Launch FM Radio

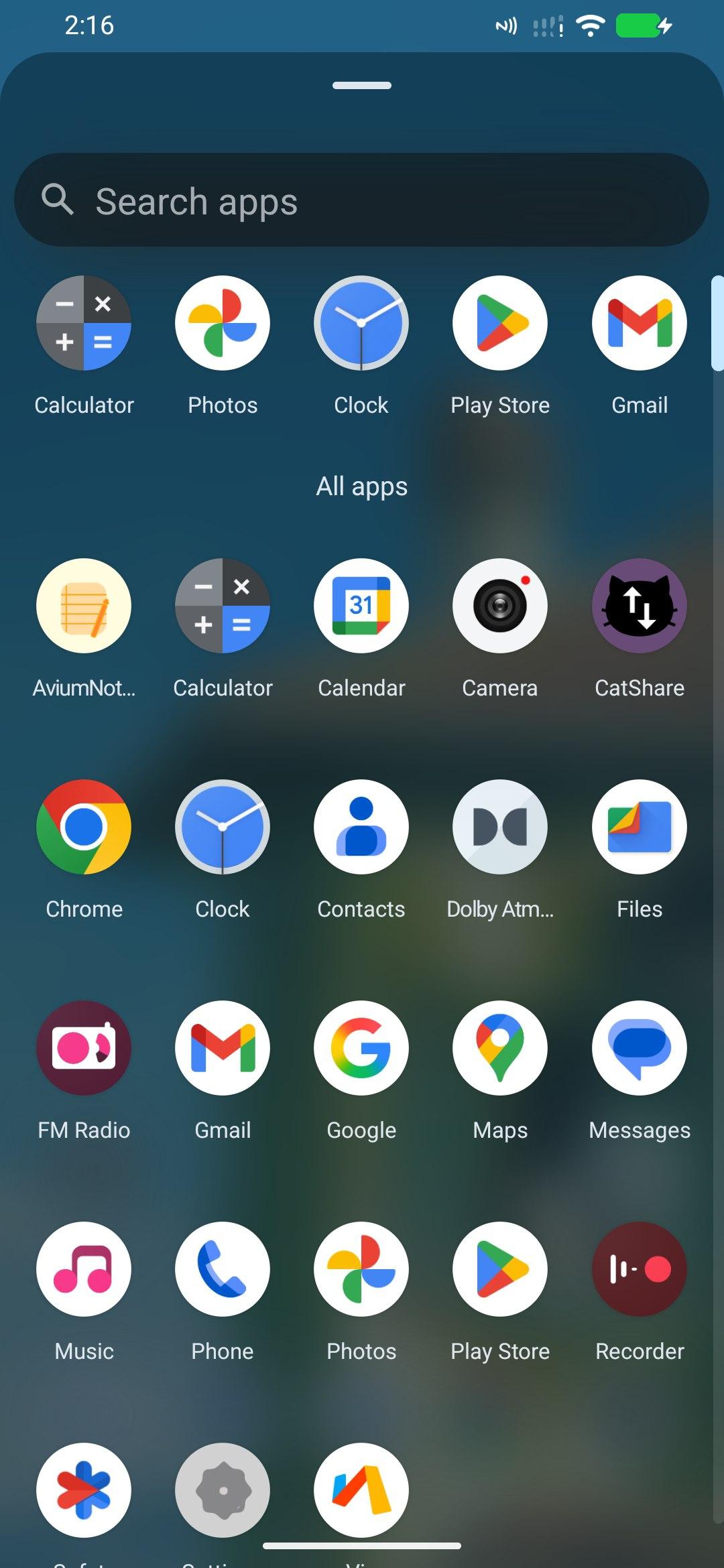84,1049
